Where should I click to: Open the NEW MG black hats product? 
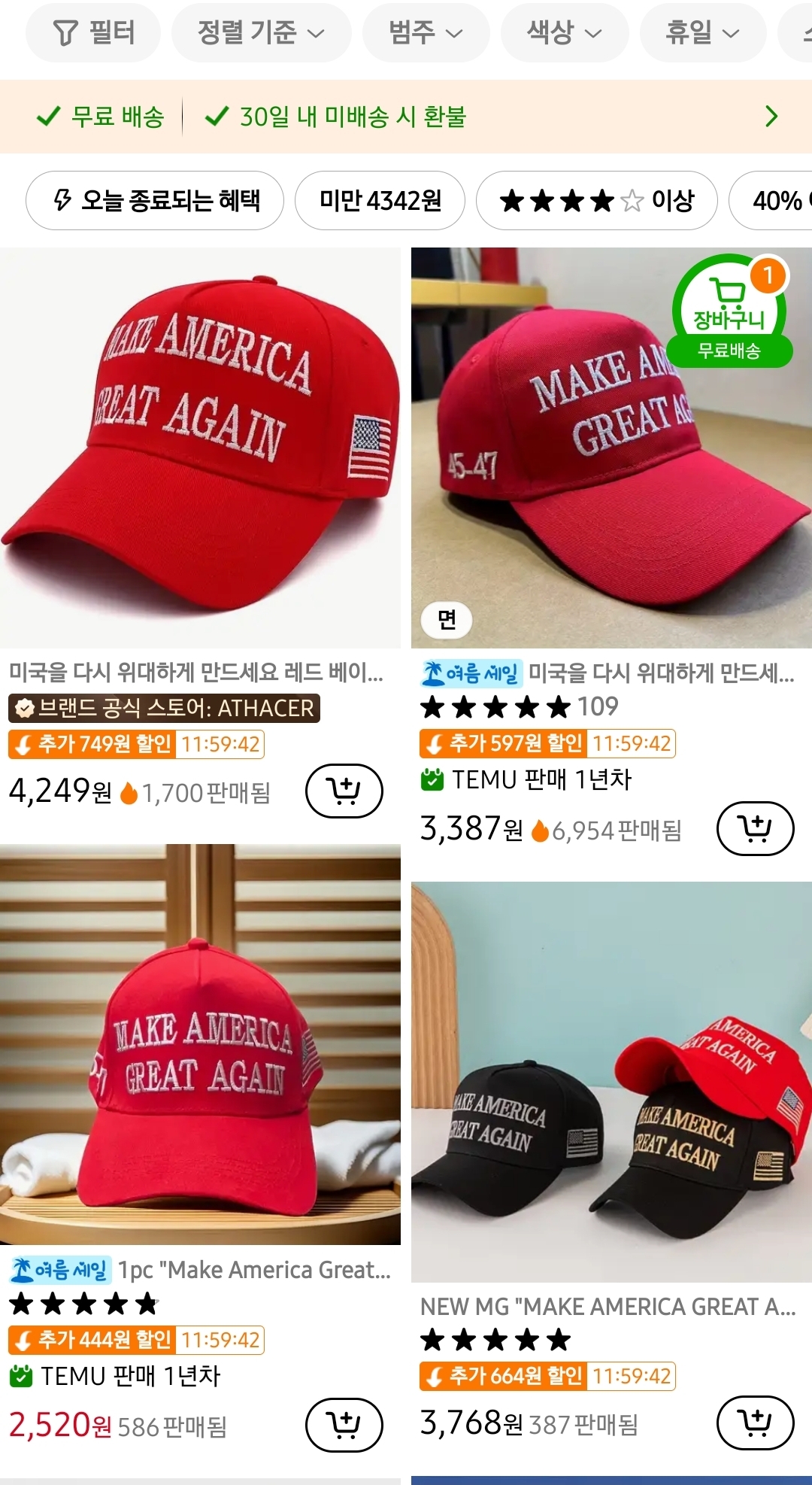coord(611,1082)
